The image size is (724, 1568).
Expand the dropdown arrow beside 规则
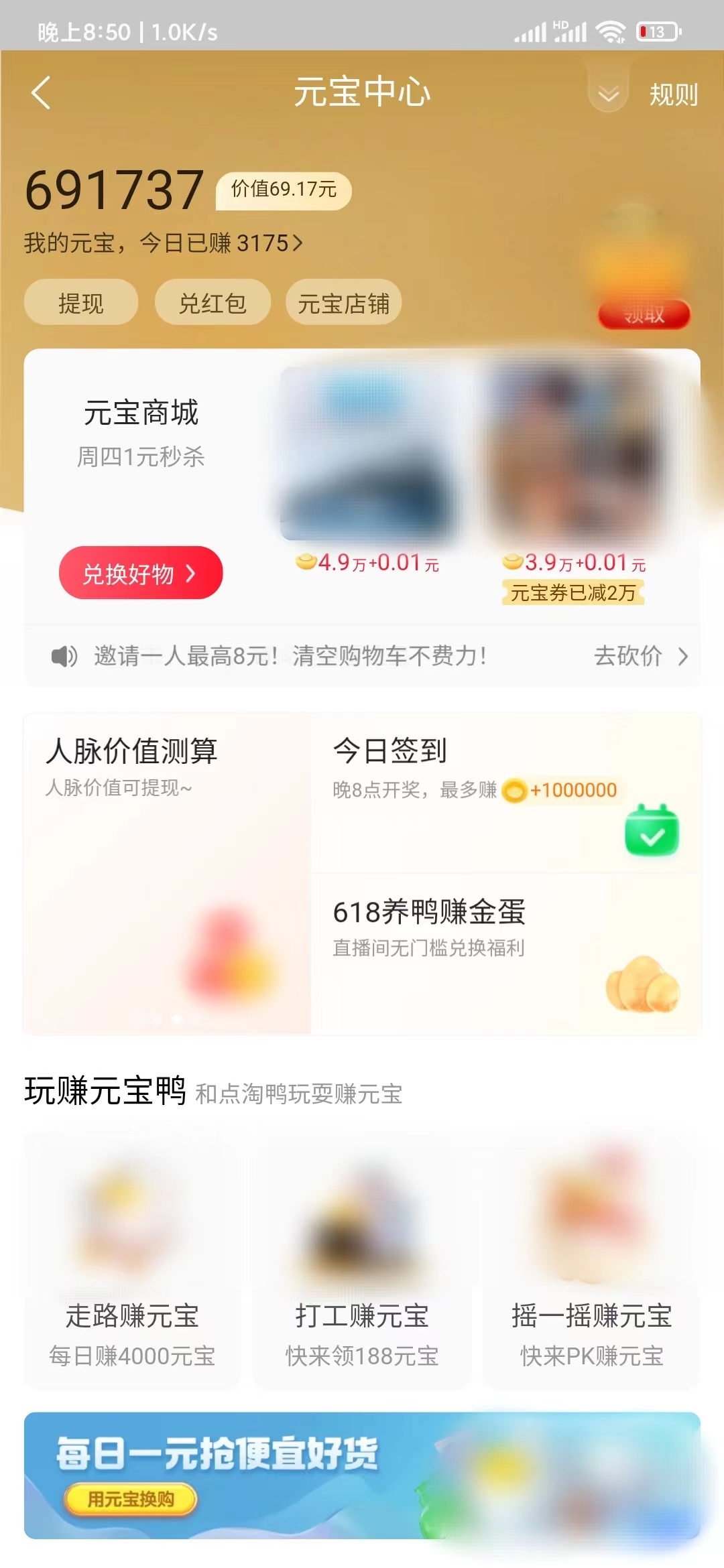coord(608,94)
